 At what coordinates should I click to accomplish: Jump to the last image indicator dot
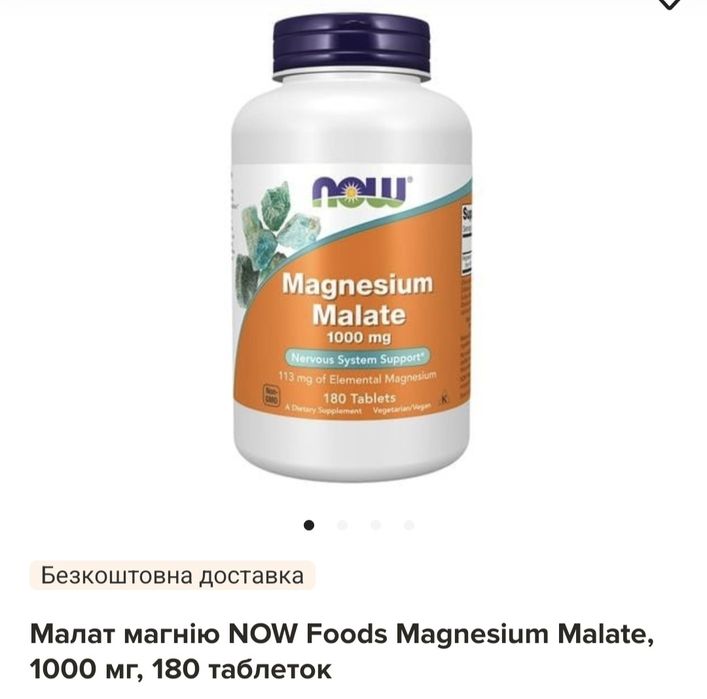tap(409, 525)
